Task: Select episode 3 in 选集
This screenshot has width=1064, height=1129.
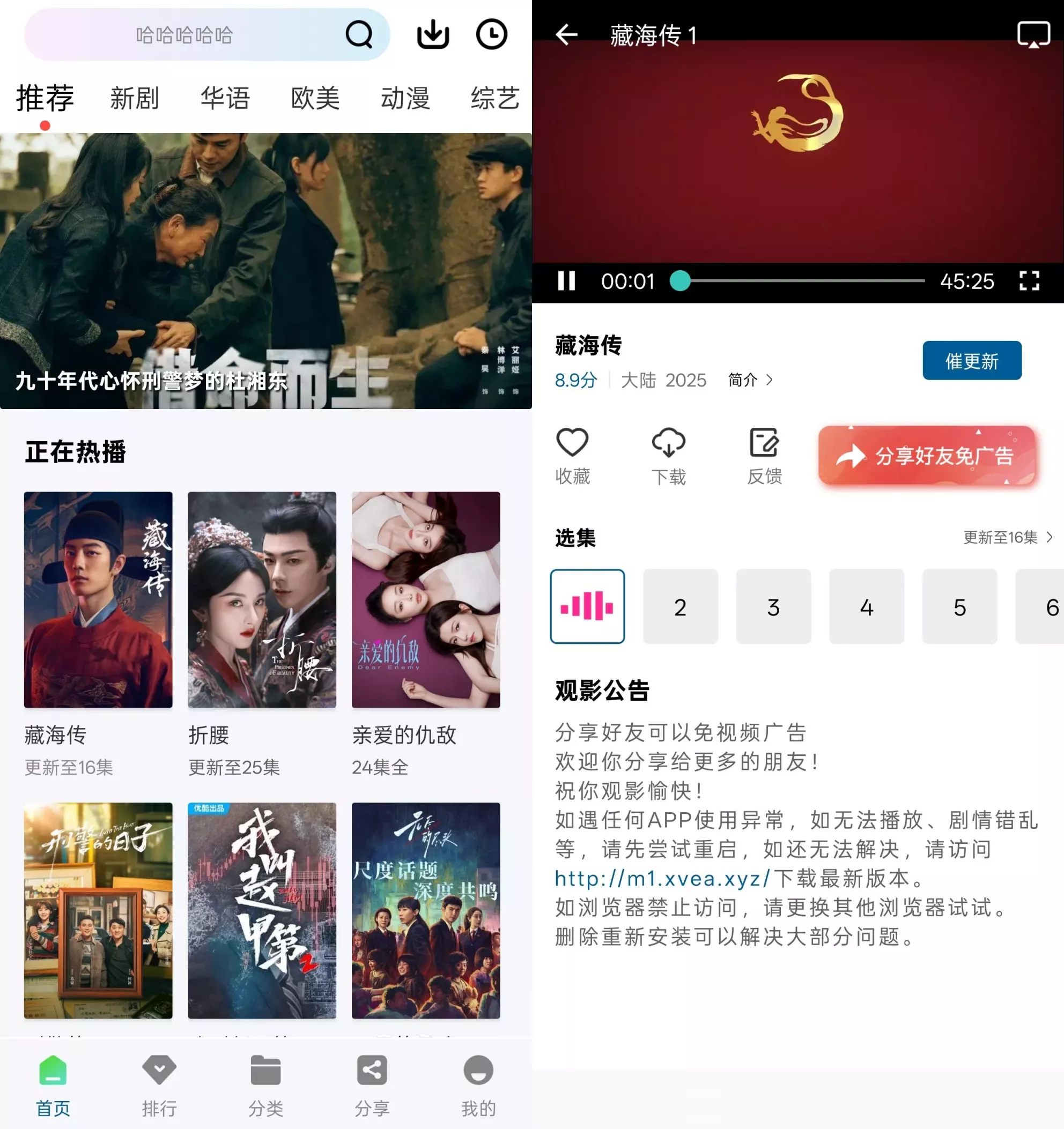Action: 773,606
